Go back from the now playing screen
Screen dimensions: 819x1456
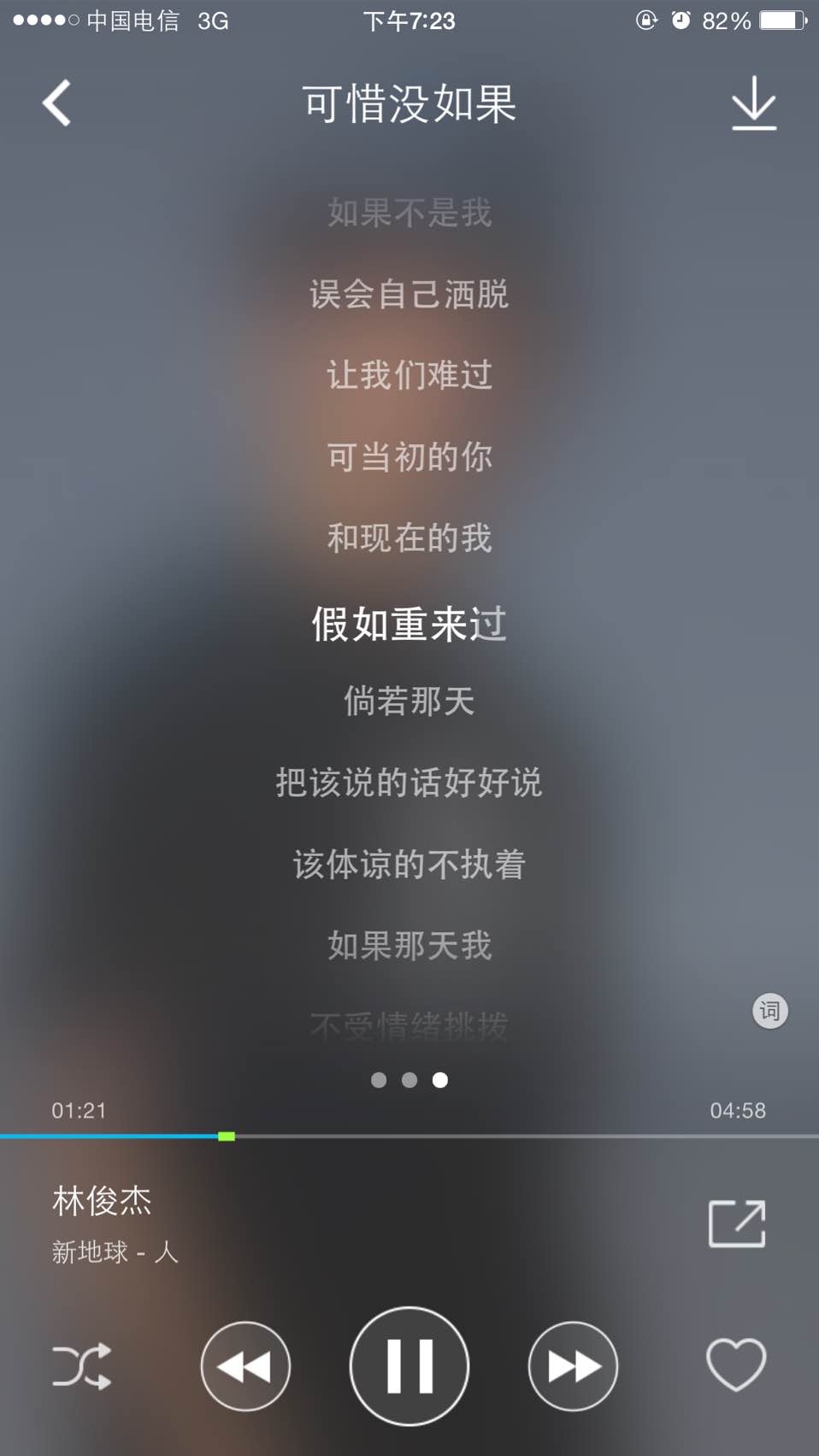point(57,103)
